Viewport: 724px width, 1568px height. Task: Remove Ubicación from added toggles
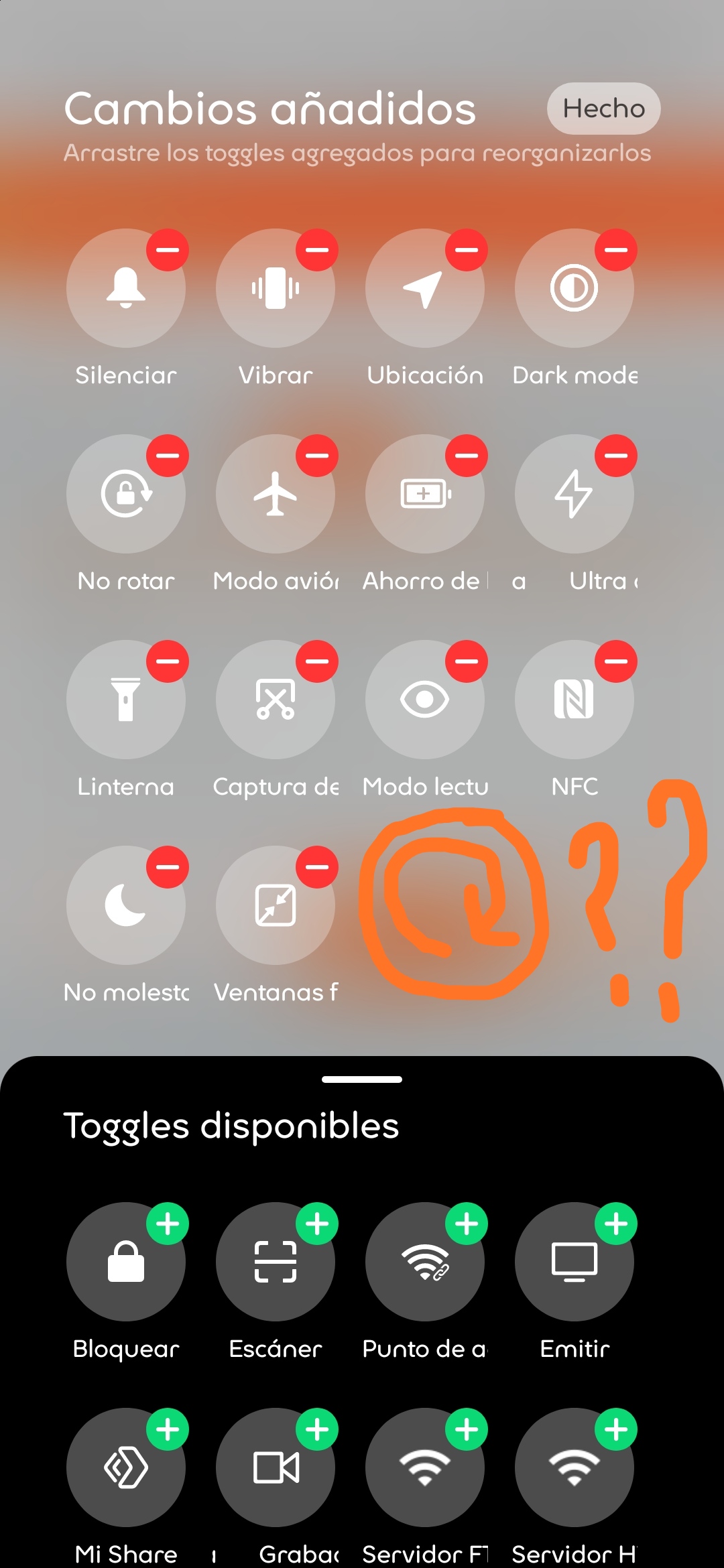coord(467,250)
